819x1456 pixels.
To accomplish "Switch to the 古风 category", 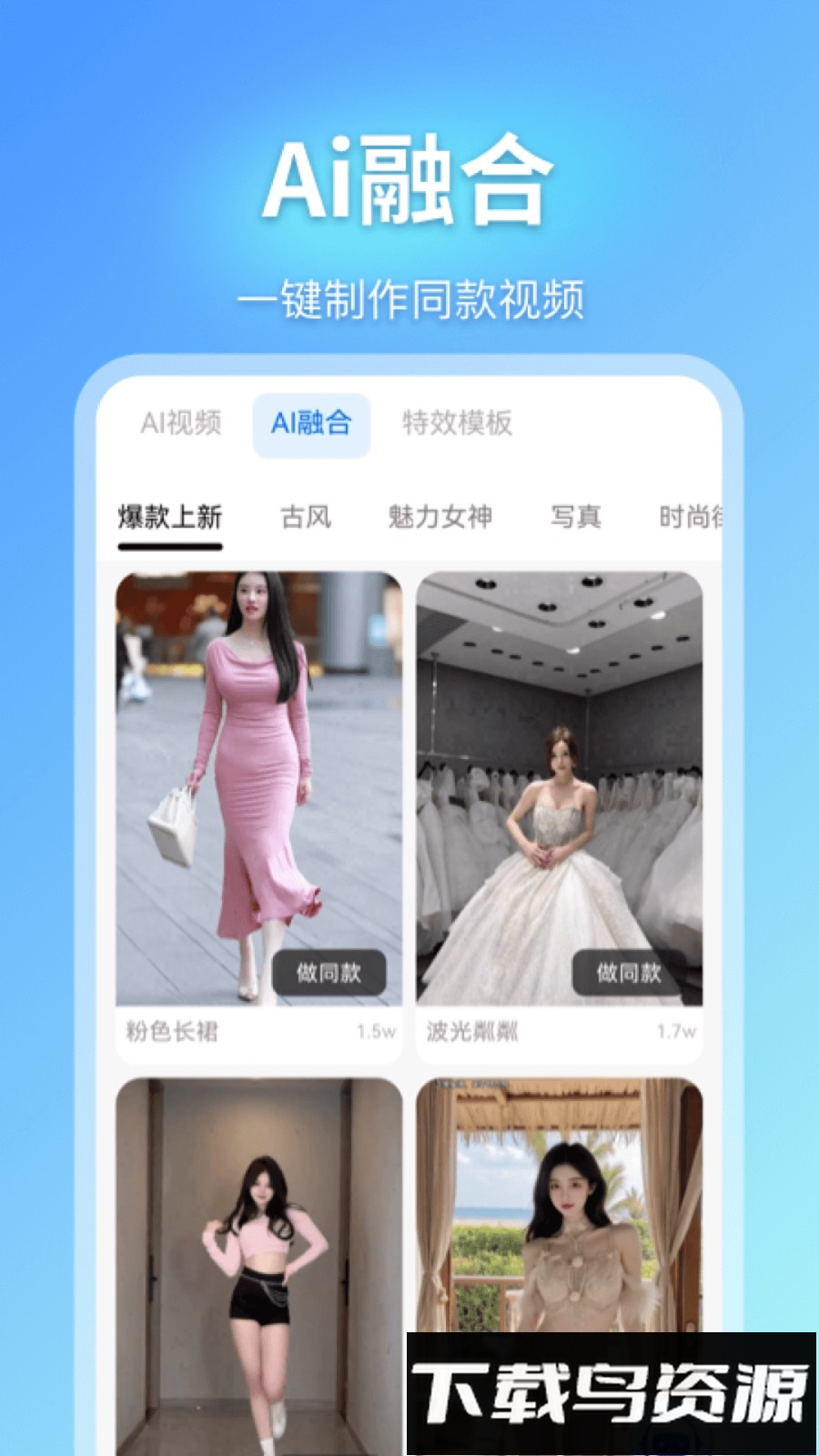I will (308, 514).
